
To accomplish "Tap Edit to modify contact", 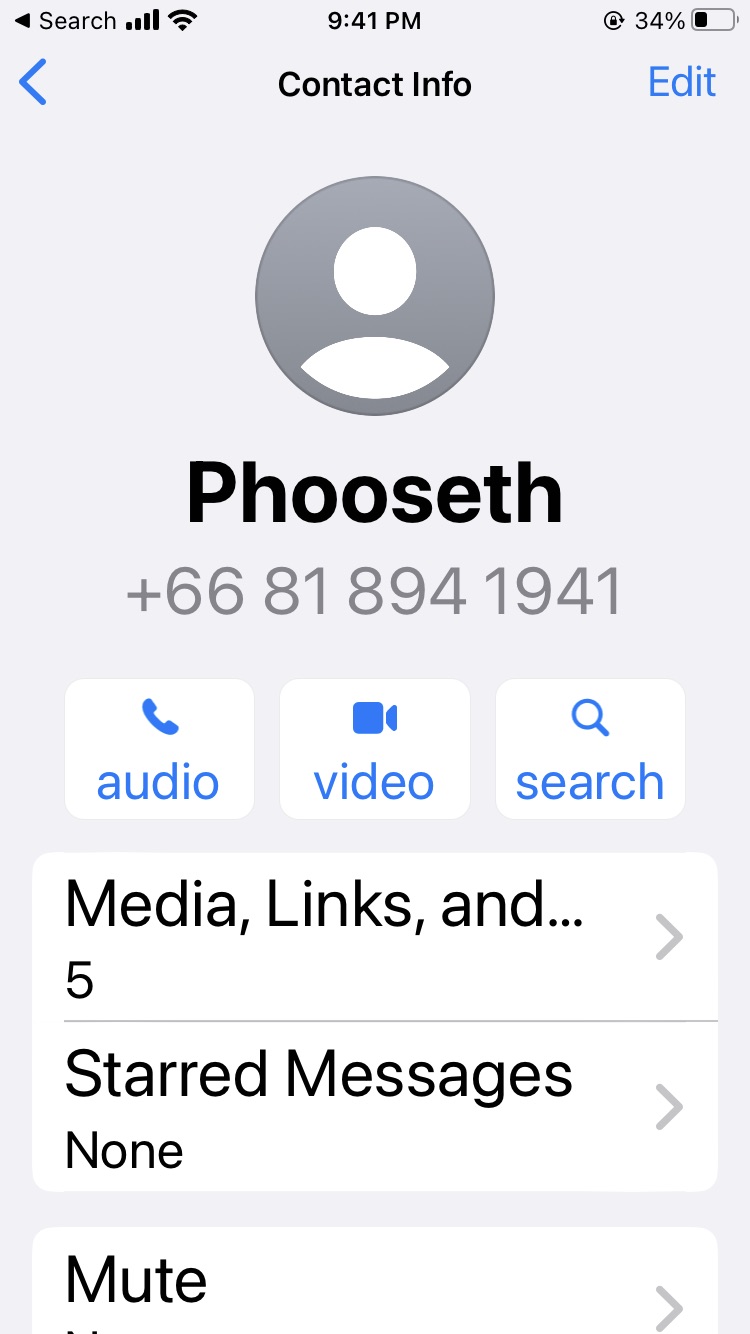I will pos(681,82).
